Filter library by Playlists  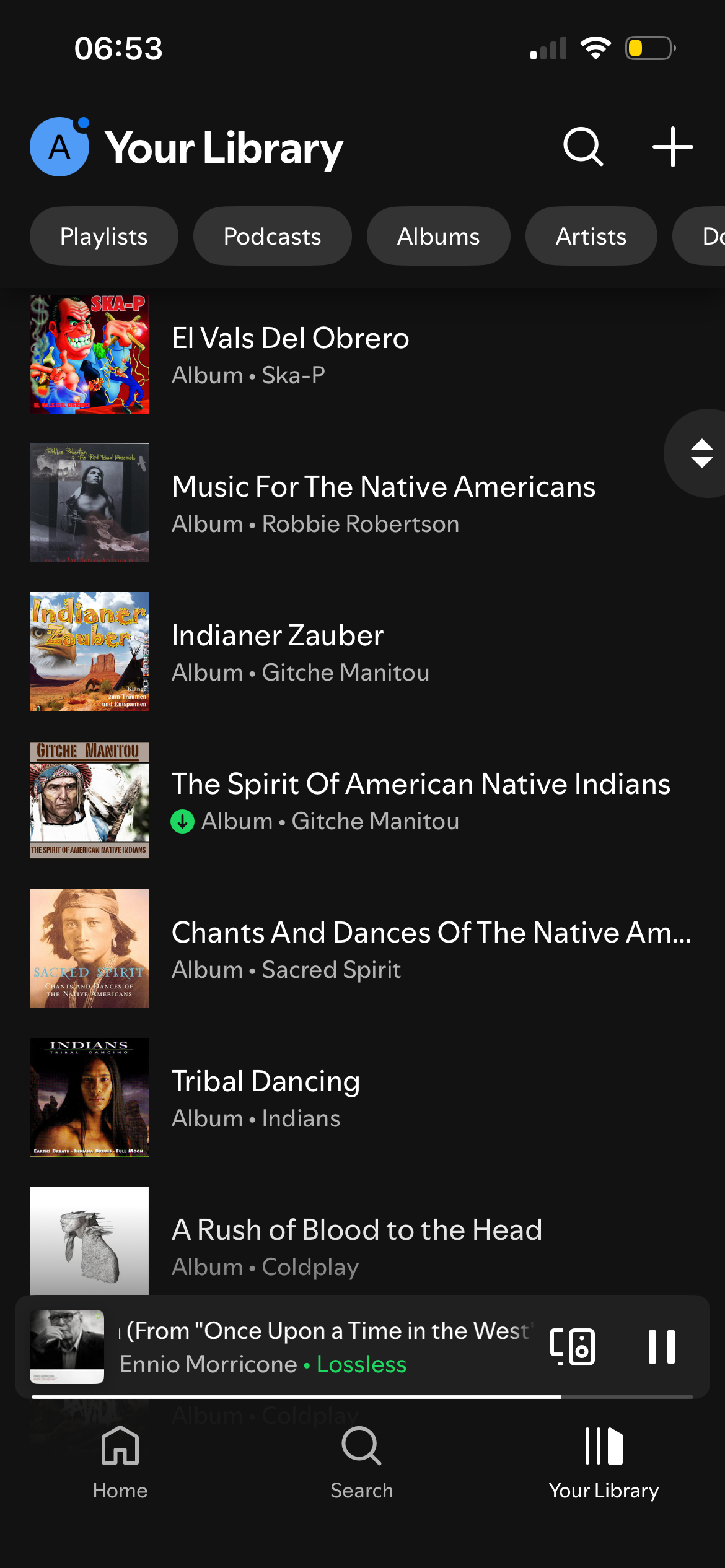tap(104, 237)
